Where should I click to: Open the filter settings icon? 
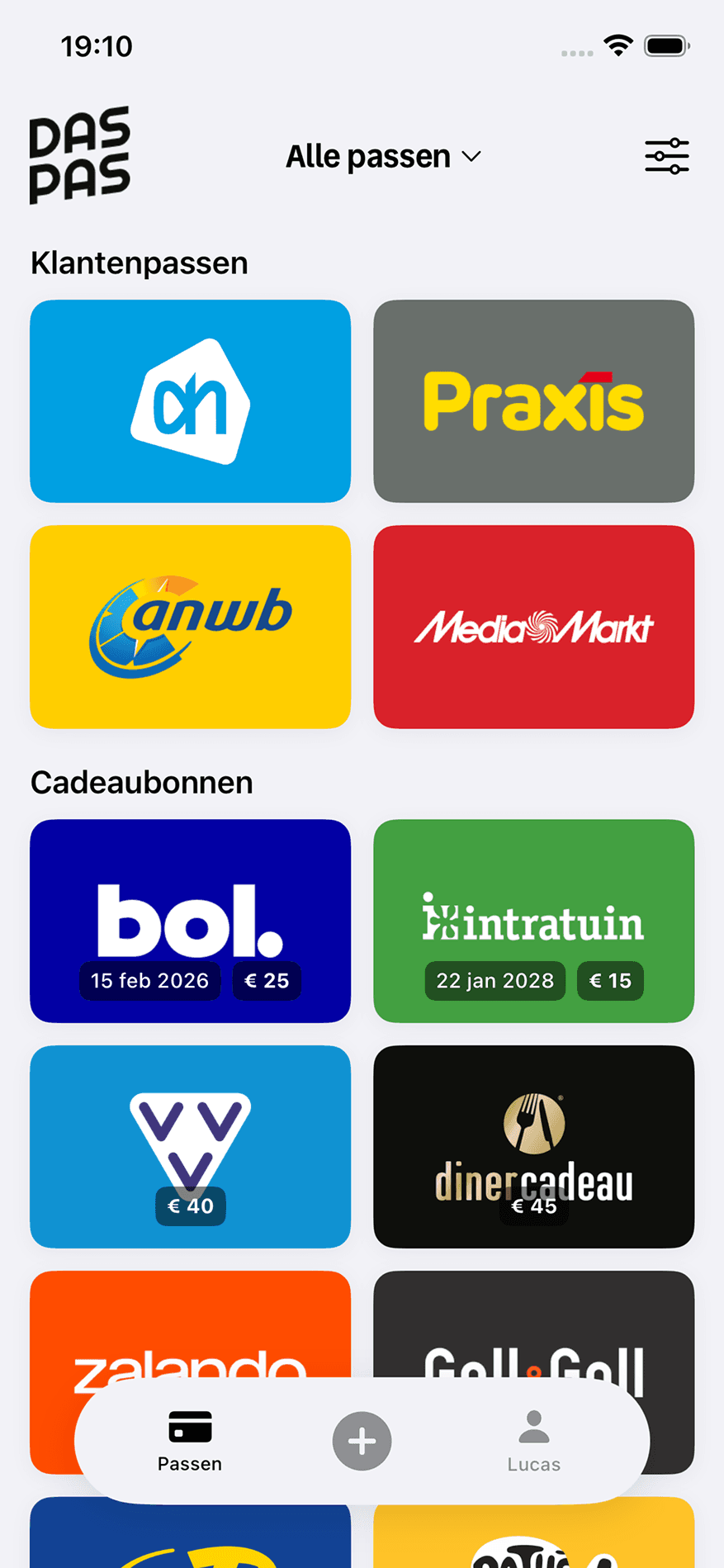pyautogui.click(x=666, y=155)
